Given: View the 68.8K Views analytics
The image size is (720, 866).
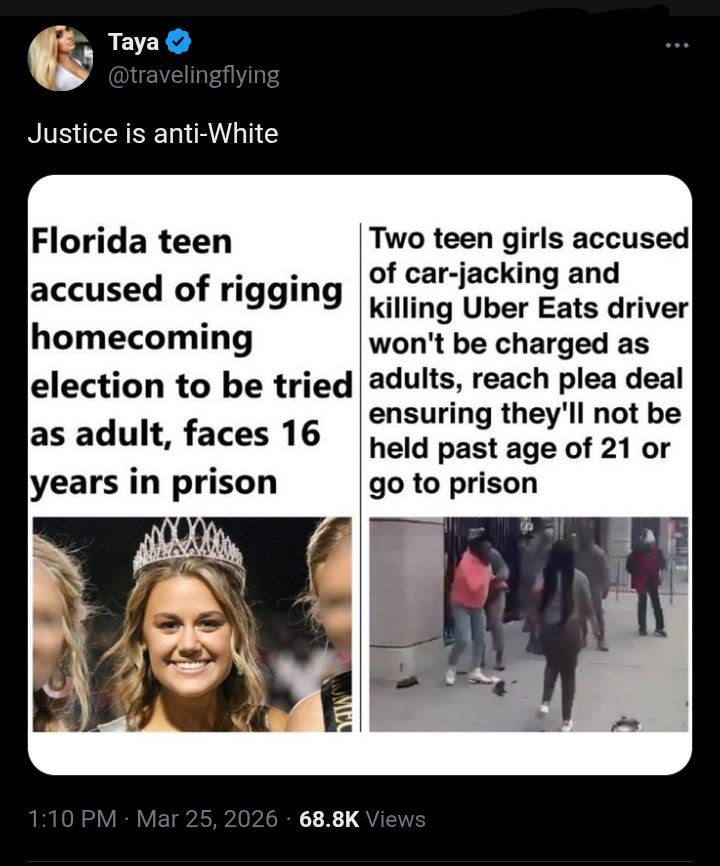Looking at the screenshot, I should (362, 819).
